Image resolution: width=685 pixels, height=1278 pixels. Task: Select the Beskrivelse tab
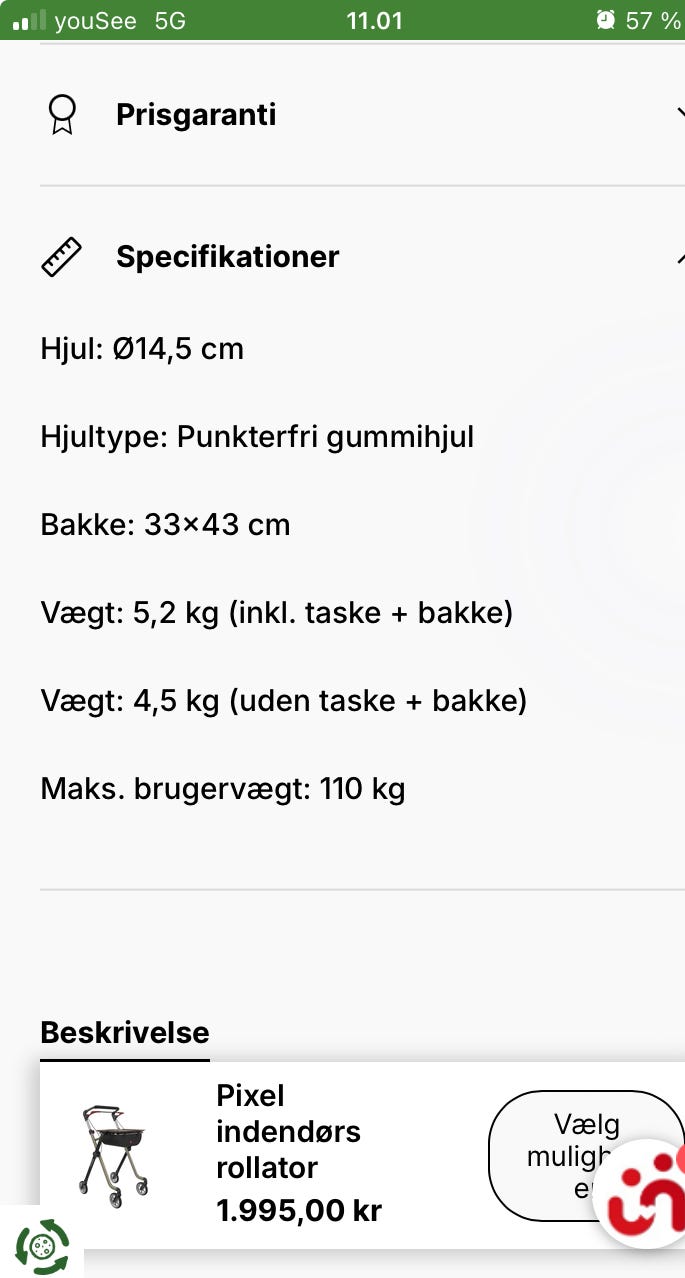click(125, 1033)
